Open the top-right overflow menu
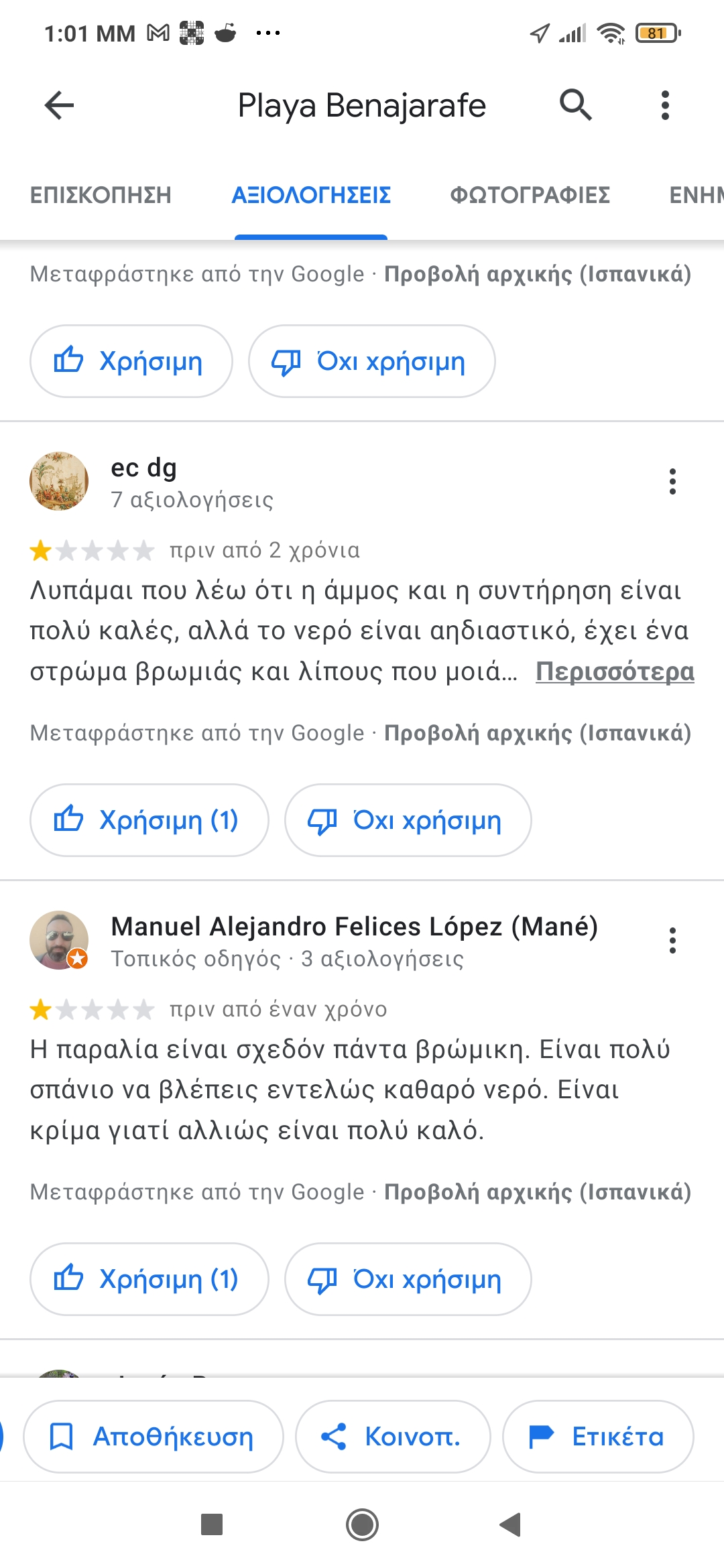This screenshot has width=724, height=1568. (x=664, y=105)
